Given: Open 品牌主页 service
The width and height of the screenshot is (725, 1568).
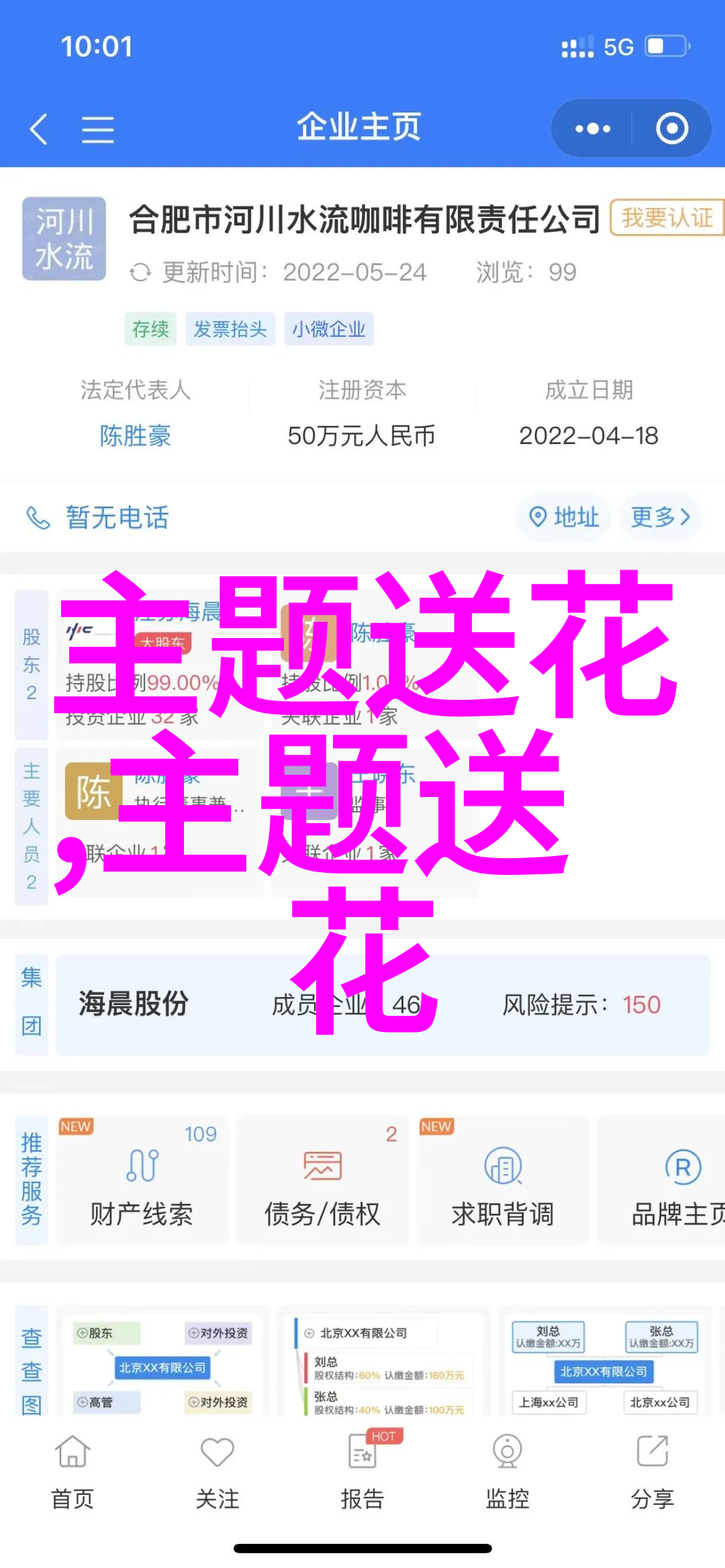Looking at the screenshot, I should [x=661, y=1180].
